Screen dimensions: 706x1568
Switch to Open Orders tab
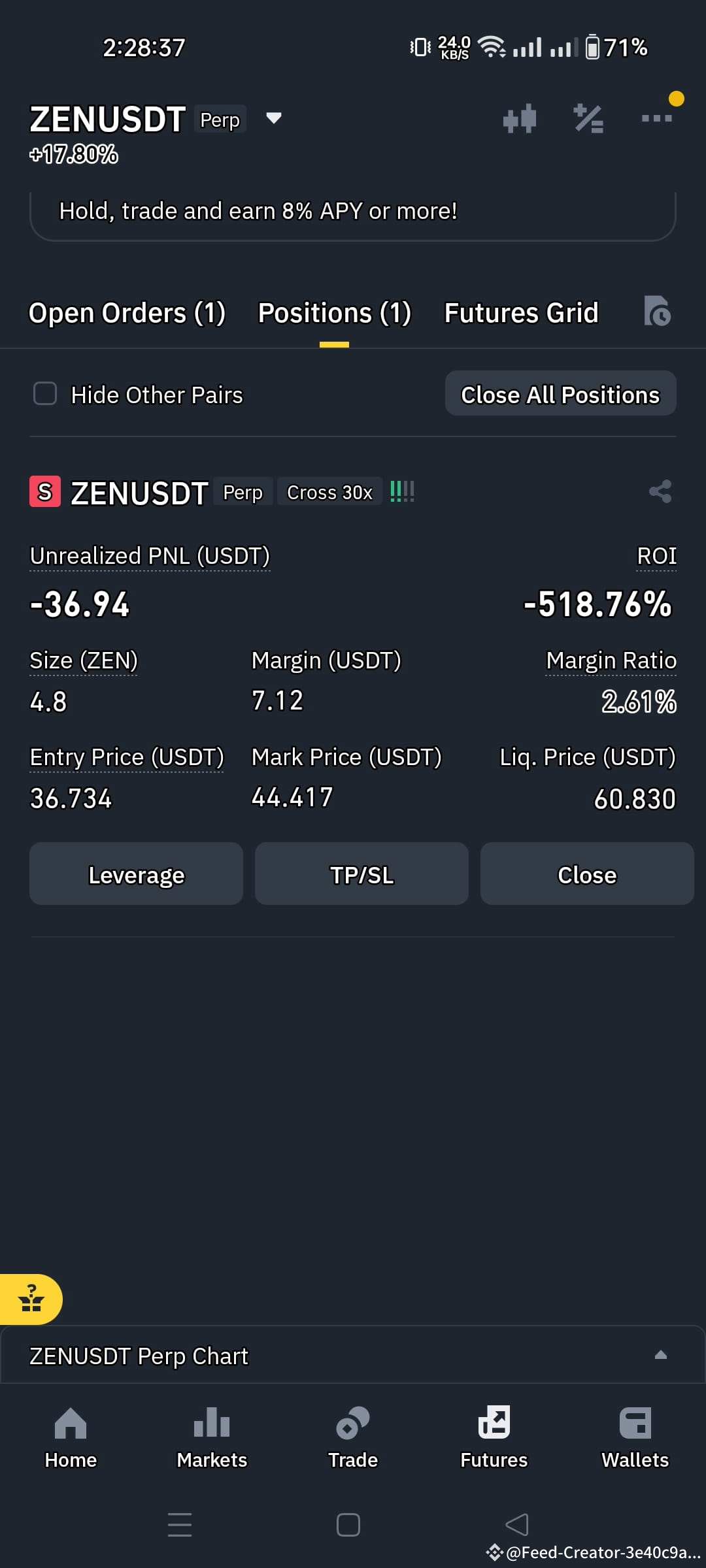[x=127, y=313]
